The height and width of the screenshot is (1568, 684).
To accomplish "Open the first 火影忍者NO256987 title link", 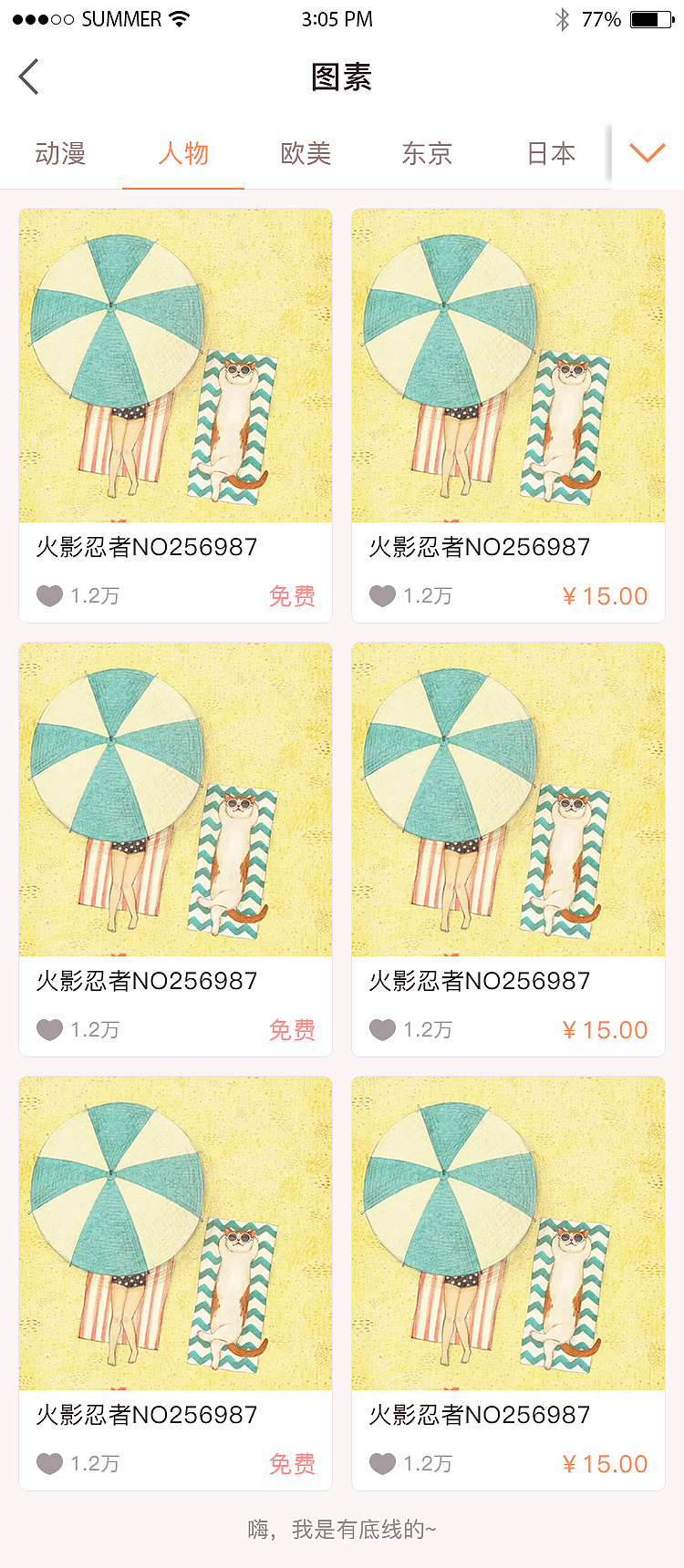I will pos(146,546).
